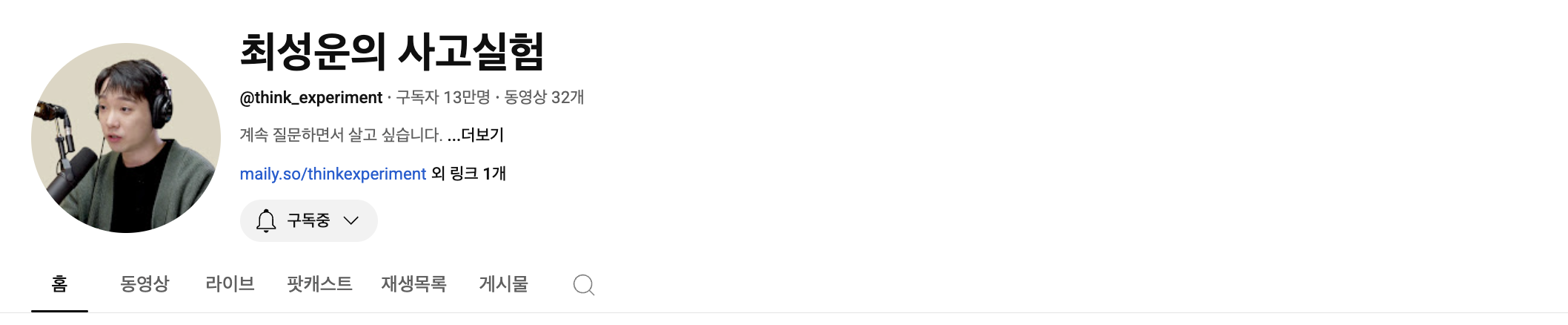Open the 팟캐스트 tab
This screenshot has height=325, width=1568.
click(319, 284)
